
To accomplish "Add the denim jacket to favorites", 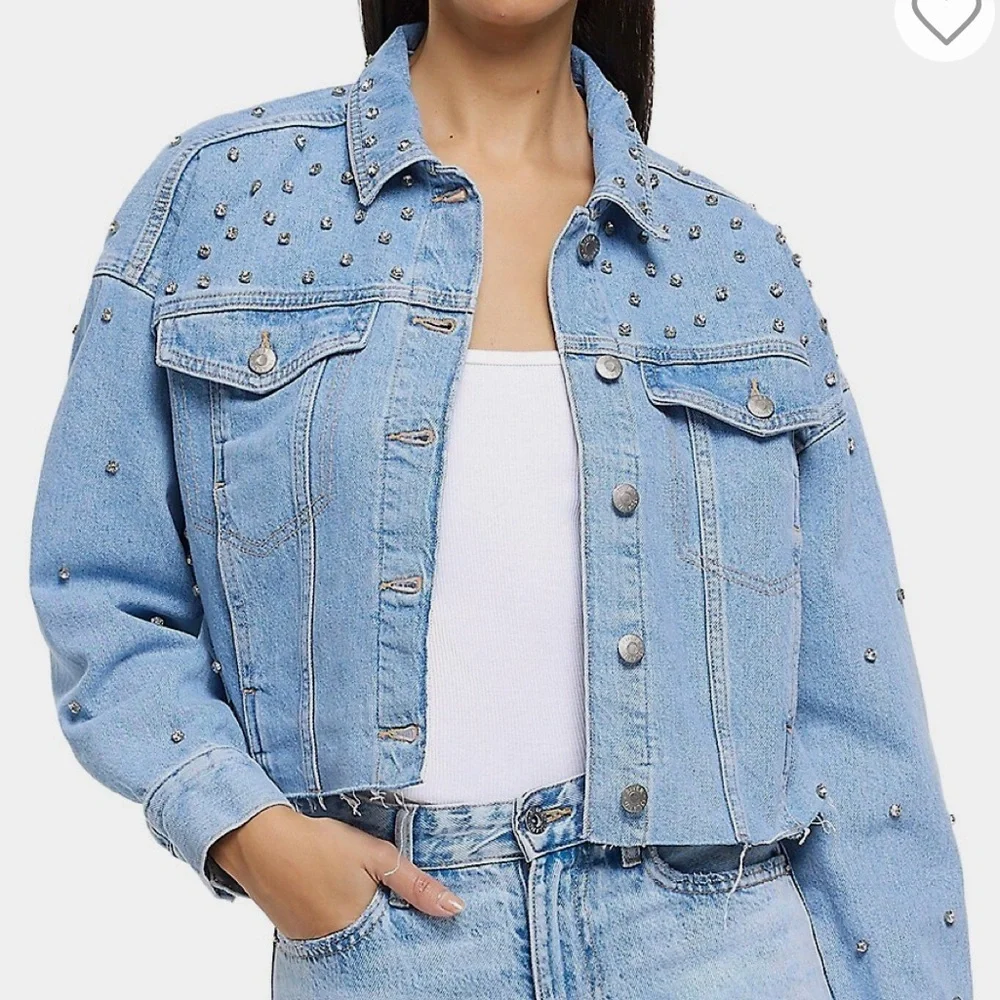I will click(946, 20).
